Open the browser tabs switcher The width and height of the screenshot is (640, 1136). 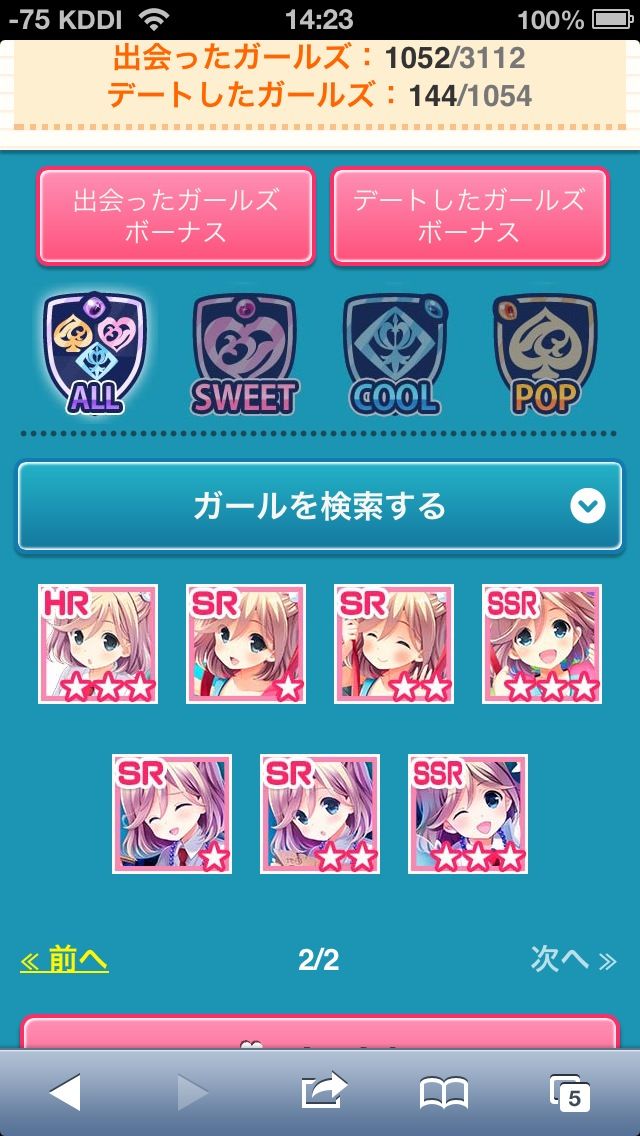point(569,1093)
